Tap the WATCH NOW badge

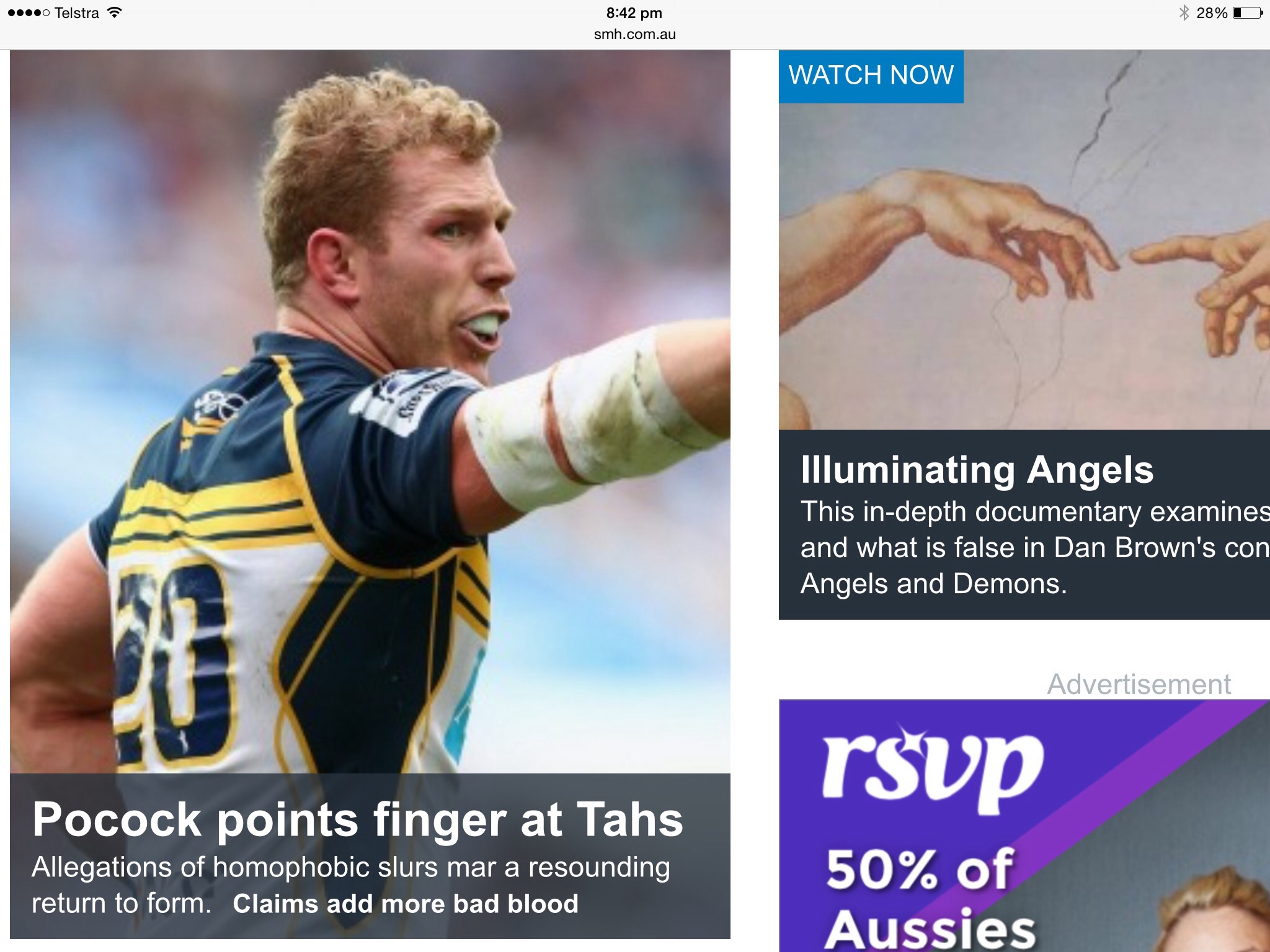[871, 76]
